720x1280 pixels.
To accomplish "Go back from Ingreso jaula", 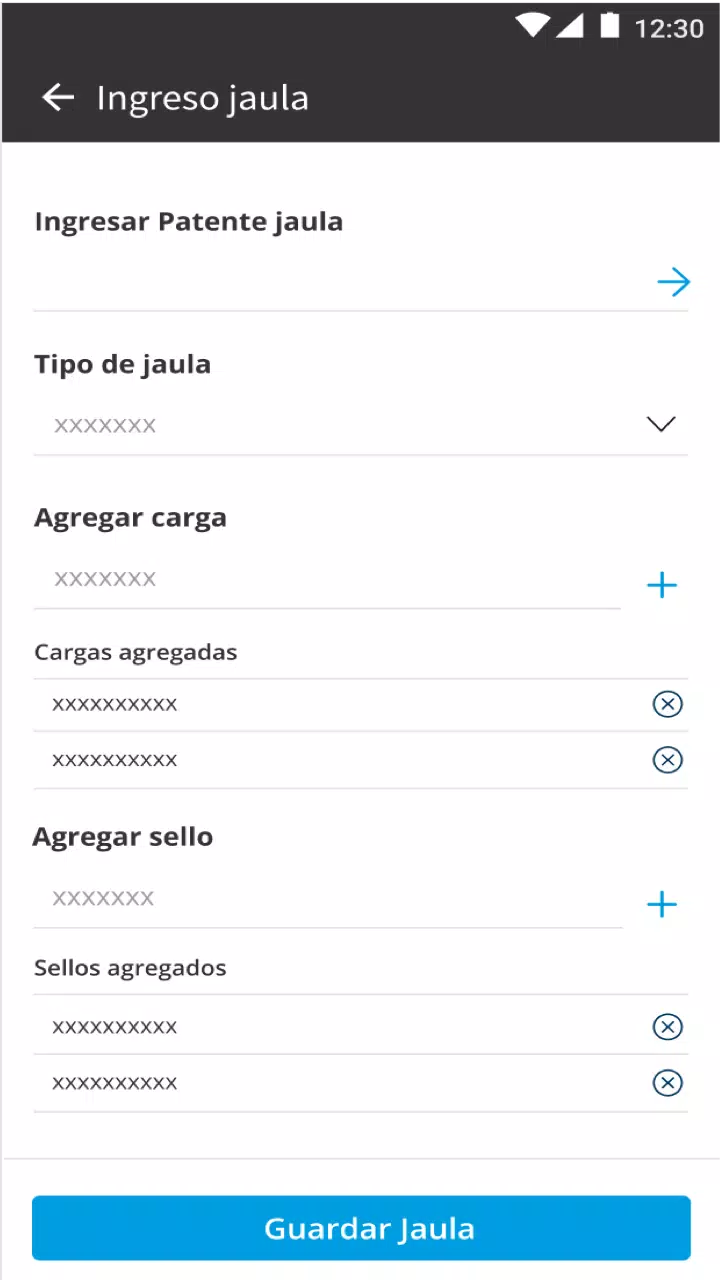I will coord(58,97).
